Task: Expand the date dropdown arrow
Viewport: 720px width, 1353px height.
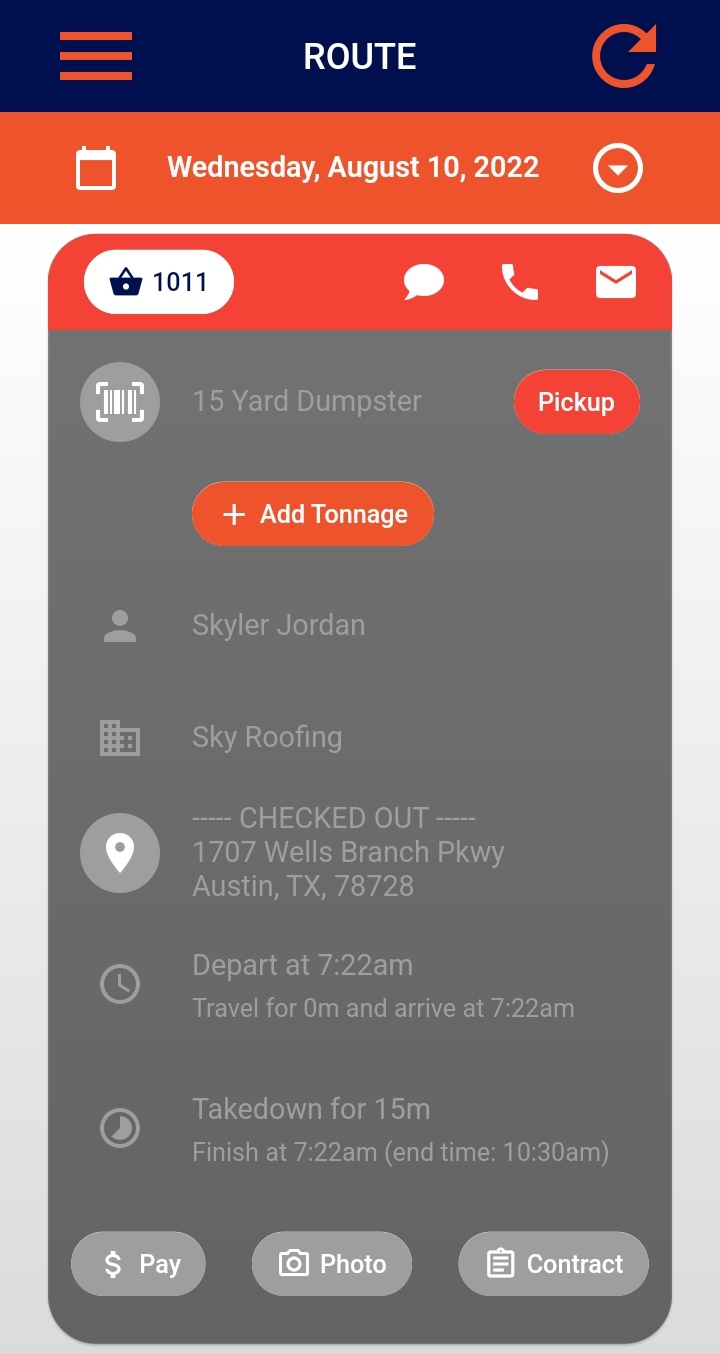Action: tap(617, 168)
